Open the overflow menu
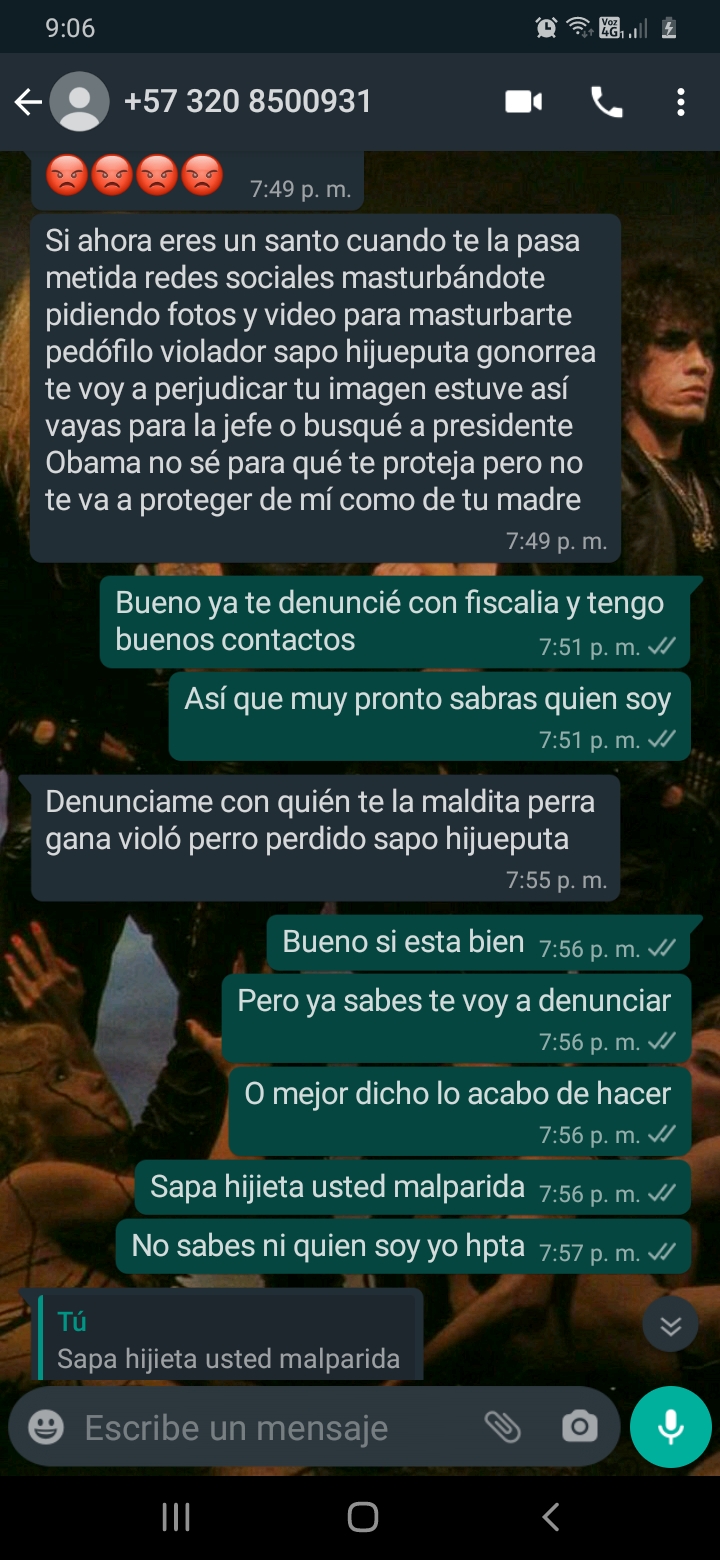The width and height of the screenshot is (720, 1560). [x=680, y=102]
